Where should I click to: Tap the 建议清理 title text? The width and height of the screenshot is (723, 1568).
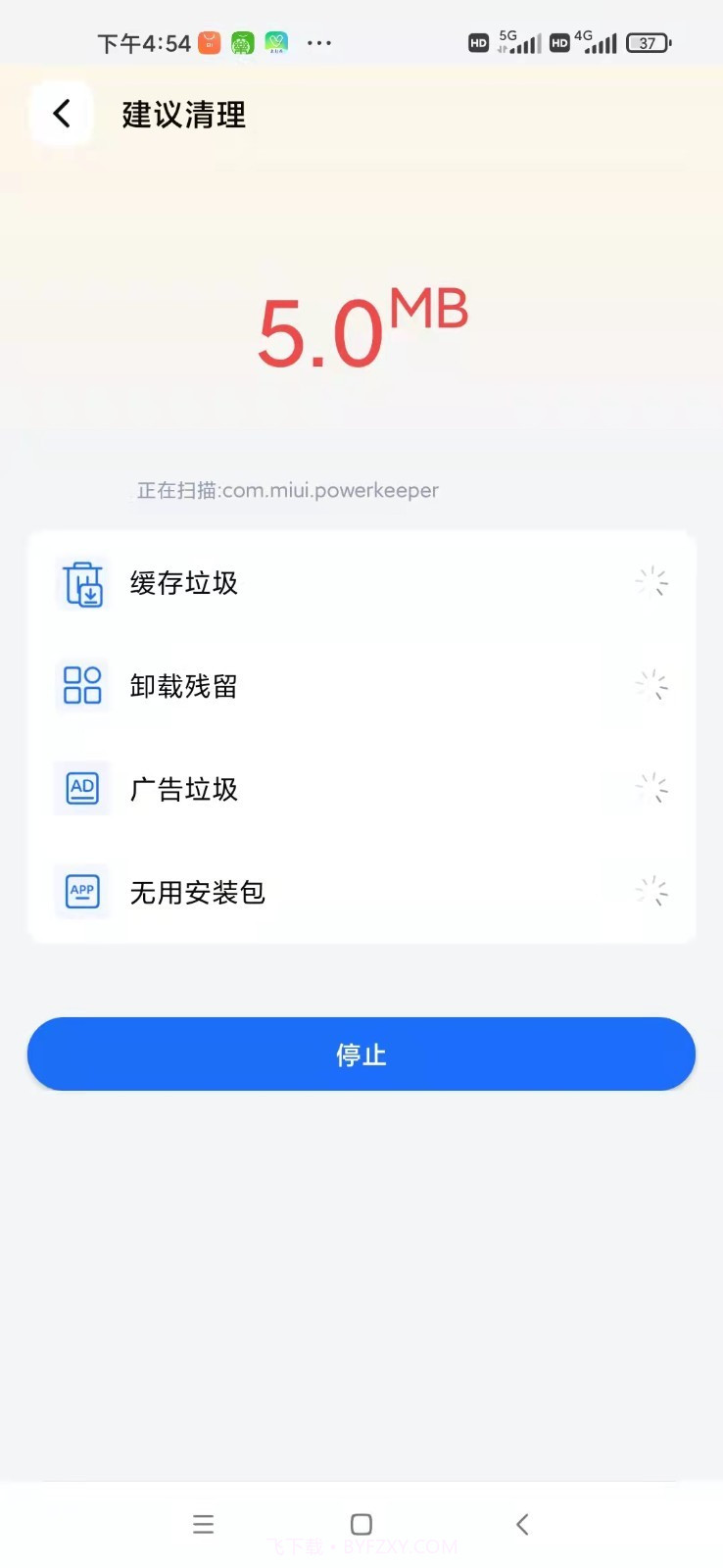pos(182,115)
